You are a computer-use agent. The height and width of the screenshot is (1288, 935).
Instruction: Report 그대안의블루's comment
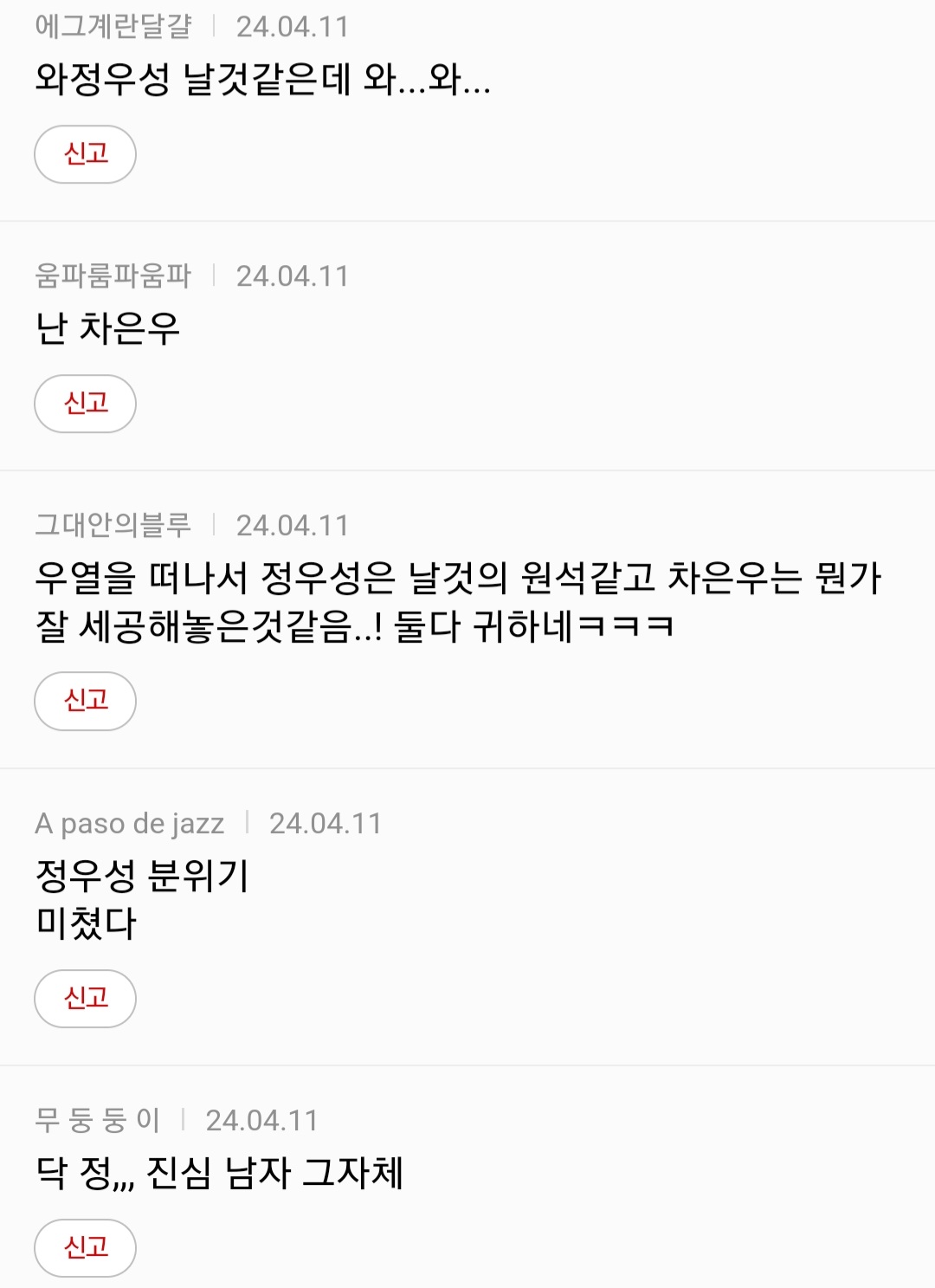[x=85, y=701]
